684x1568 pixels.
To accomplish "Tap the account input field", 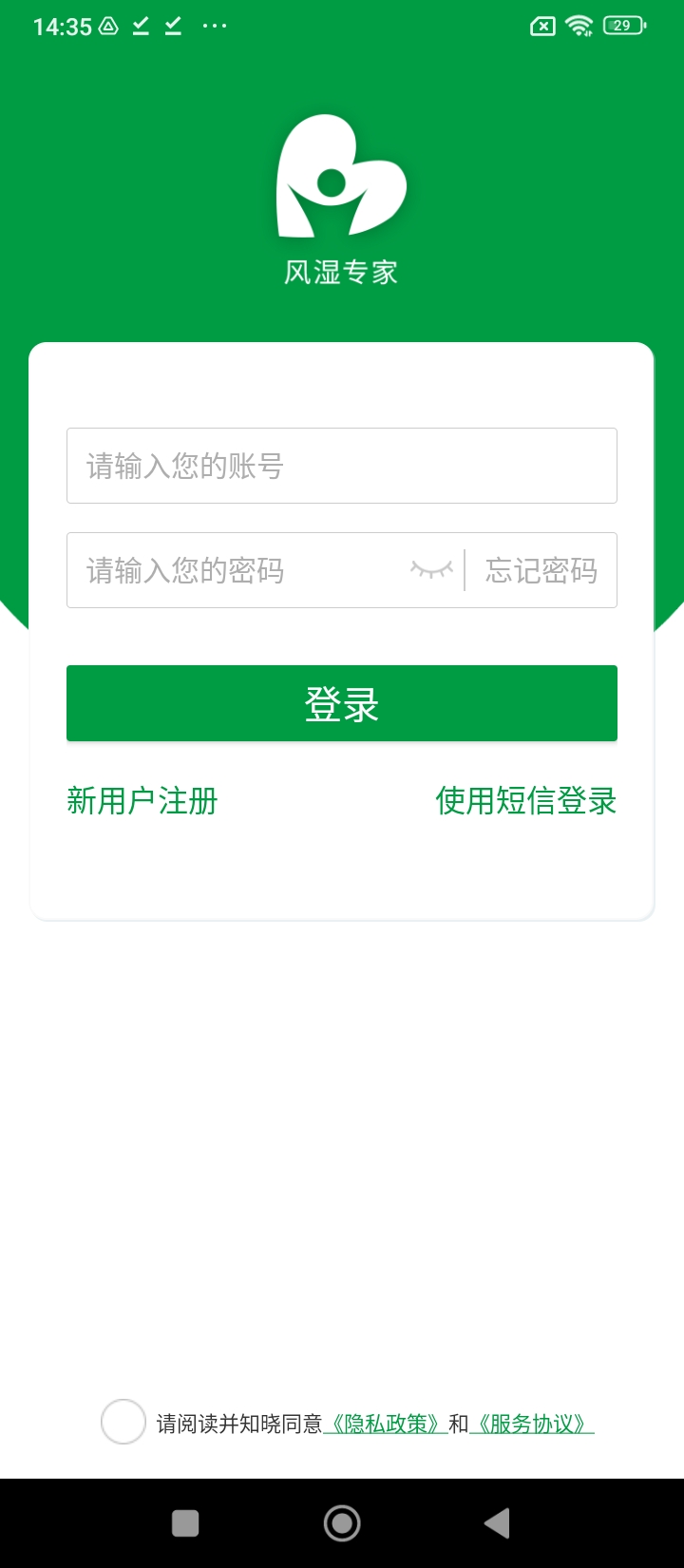I will [x=341, y=466].
